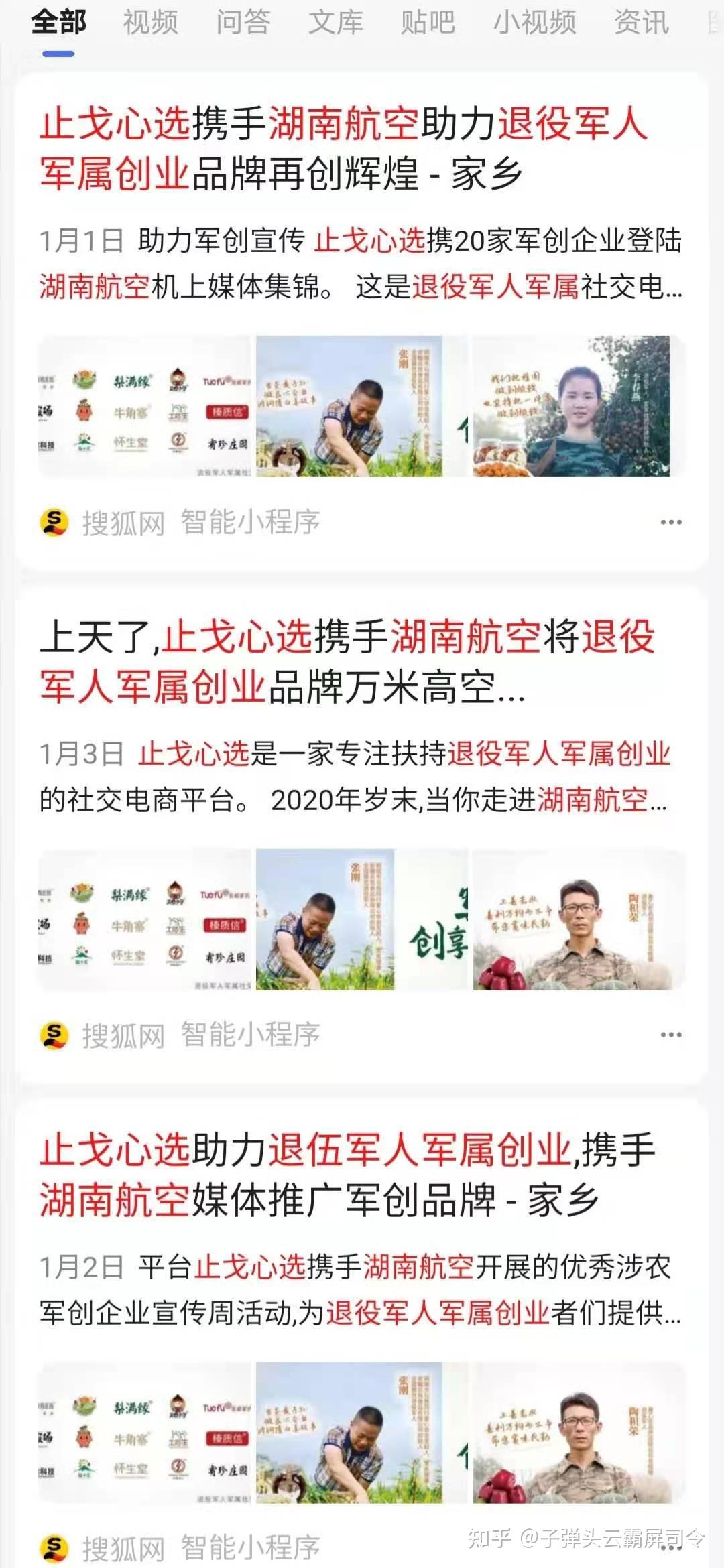Open the 资讯 tab
This screenshot has width=724, height=1568.
click(642, 23)
